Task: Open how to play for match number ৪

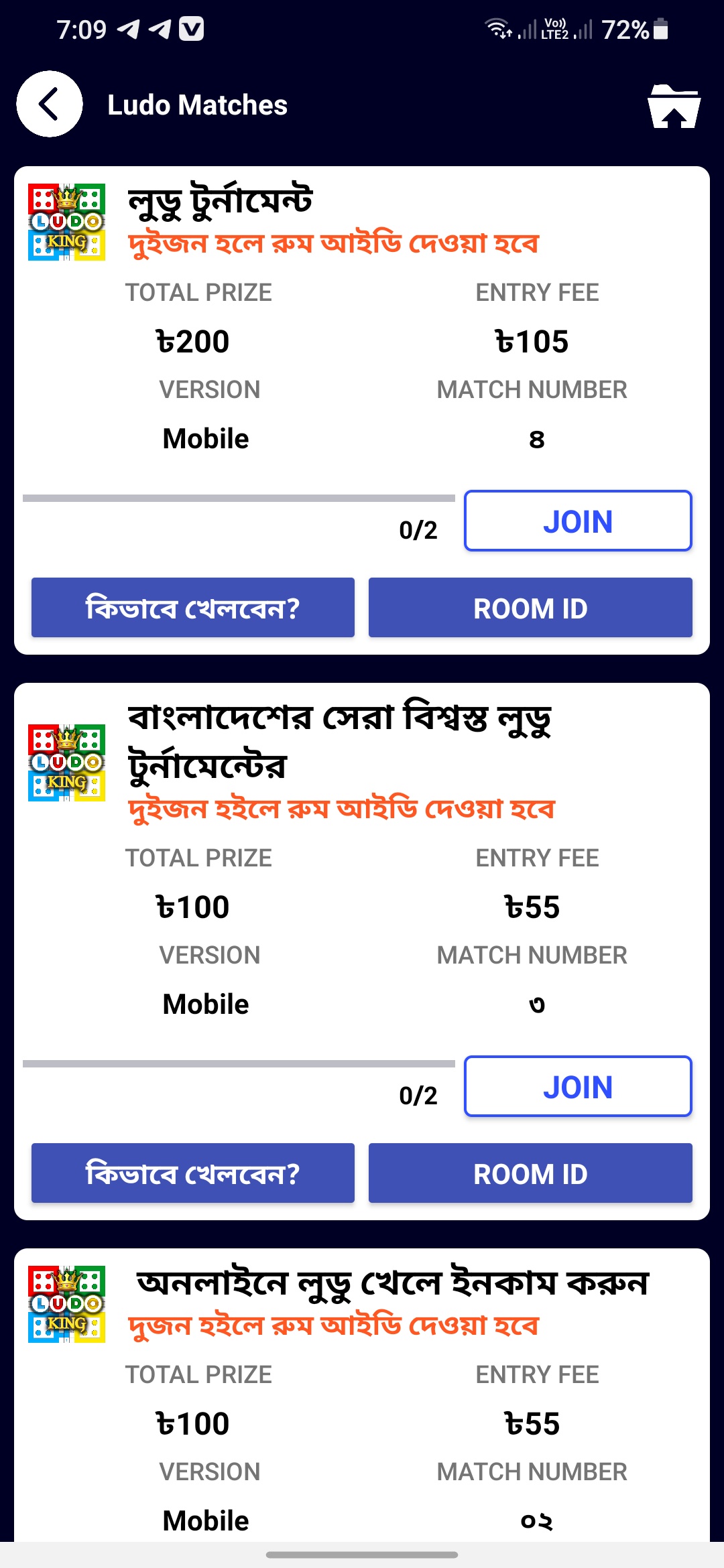Action: pyautogui.click(x=193, y=608)
